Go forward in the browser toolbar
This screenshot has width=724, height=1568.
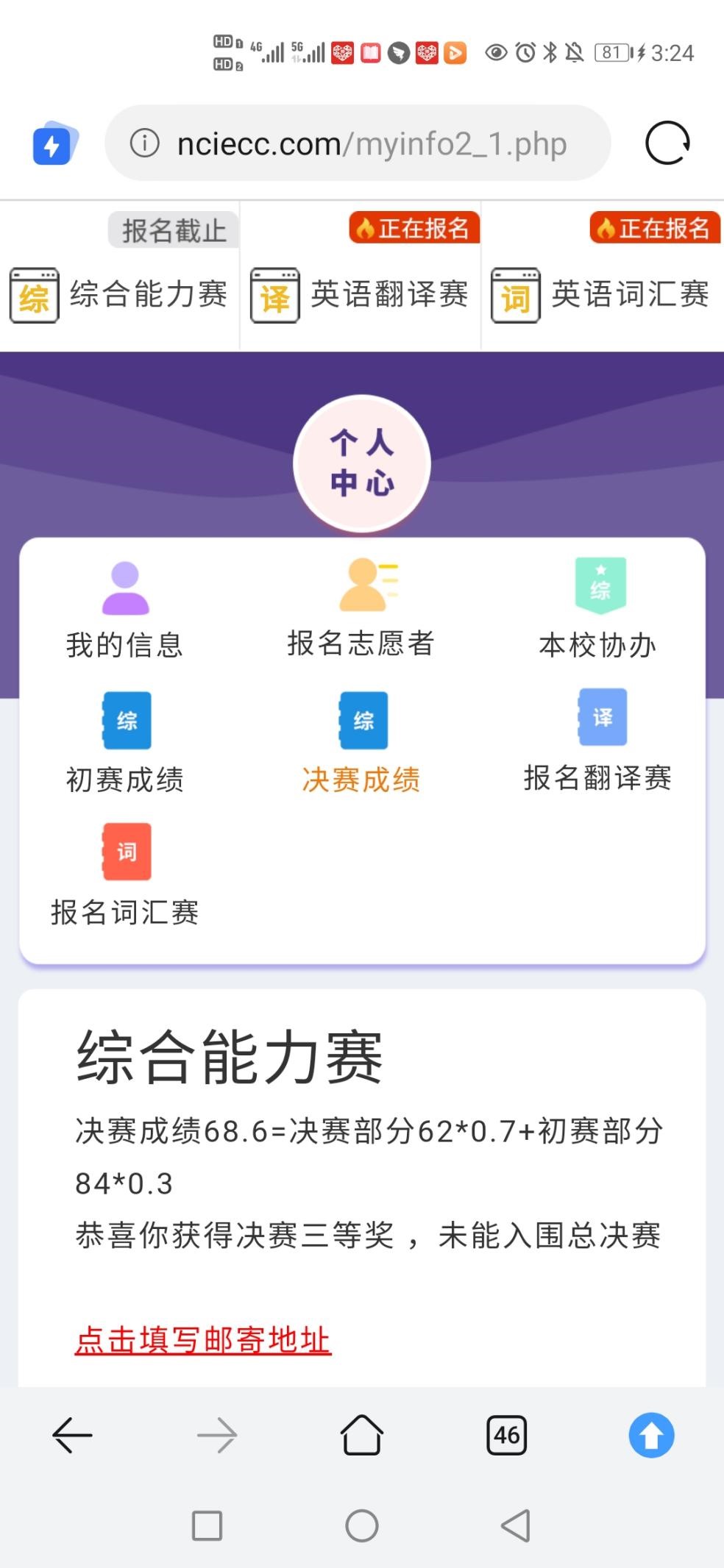[217, 1435]
